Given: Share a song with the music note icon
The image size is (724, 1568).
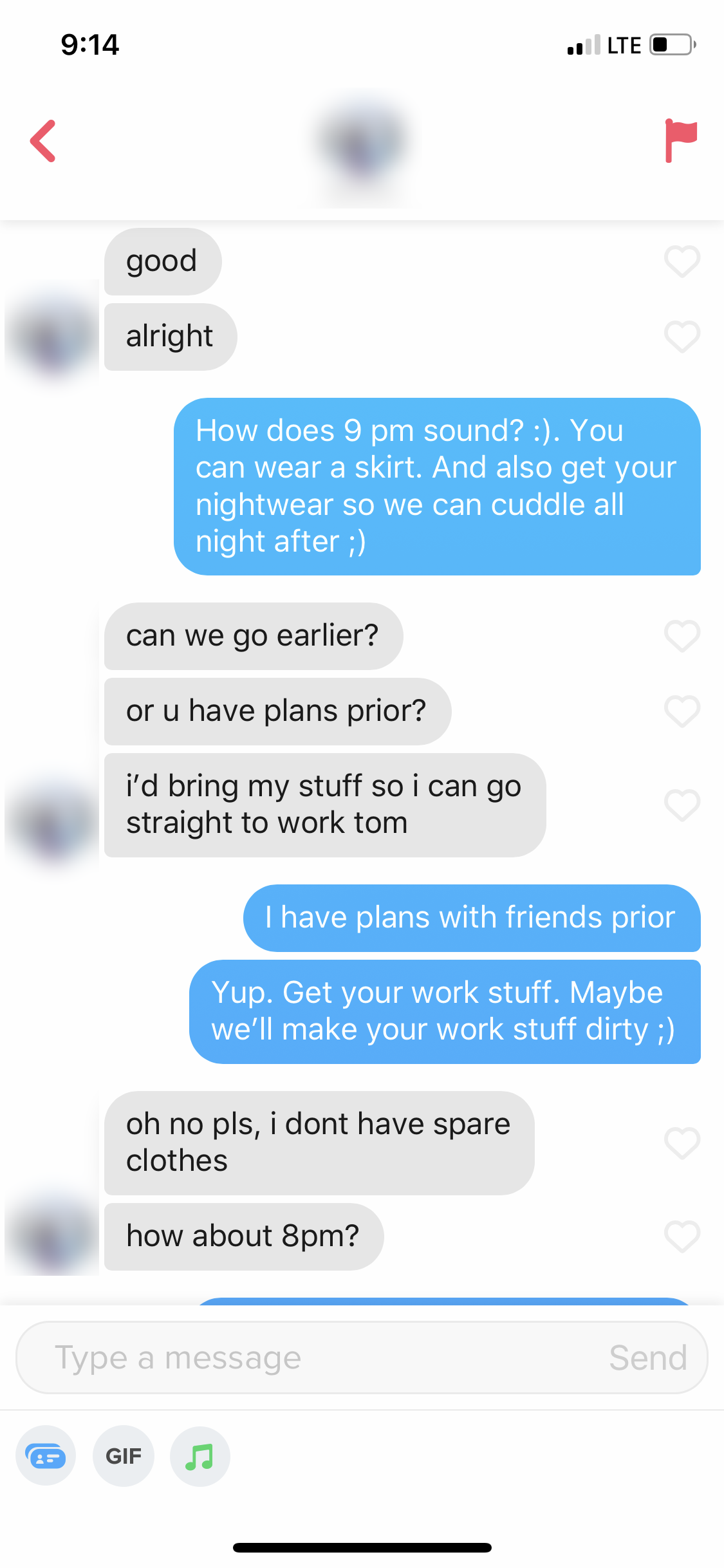Looking at the screenshot, I should (x=200, y=1456).
